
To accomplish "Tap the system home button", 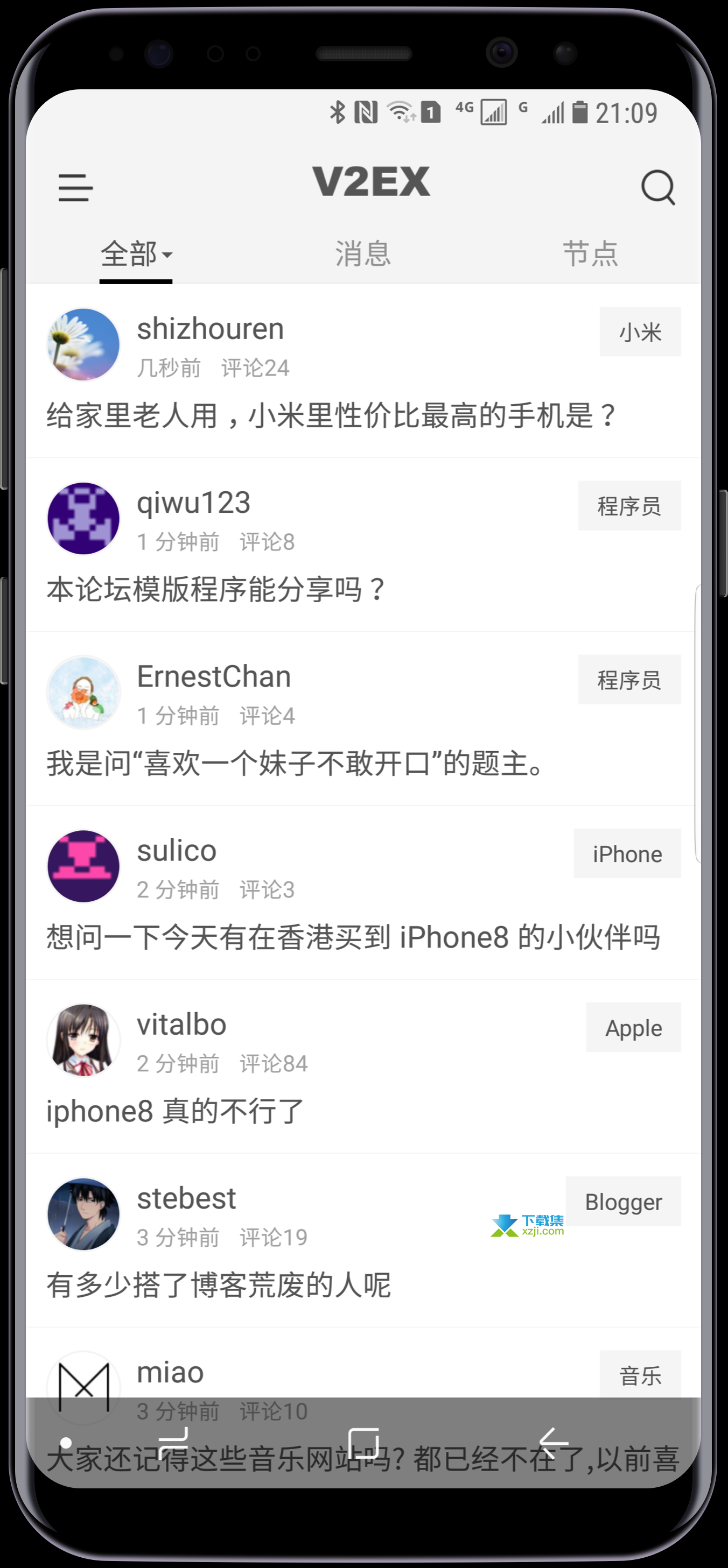I will 363,1444.
